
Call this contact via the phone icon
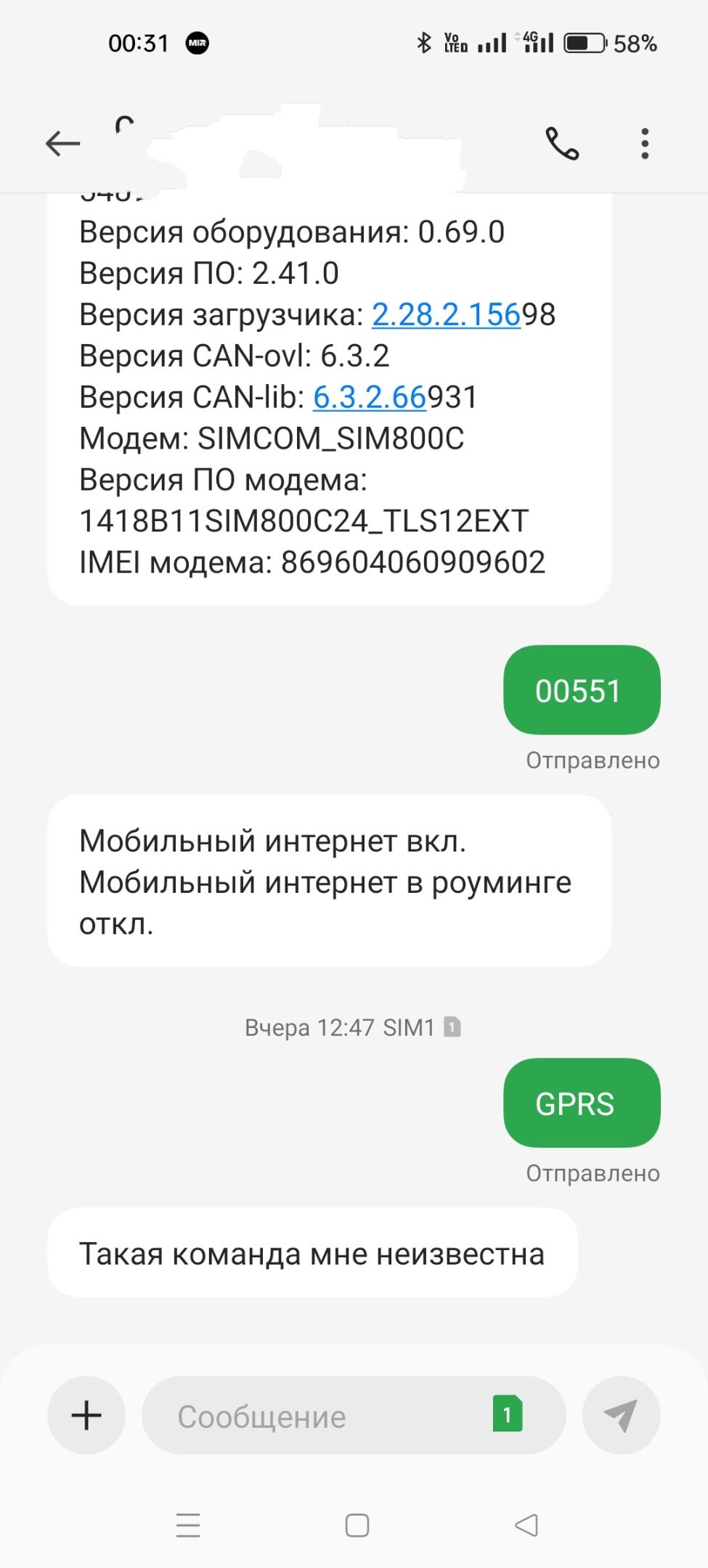click(562, 144)
